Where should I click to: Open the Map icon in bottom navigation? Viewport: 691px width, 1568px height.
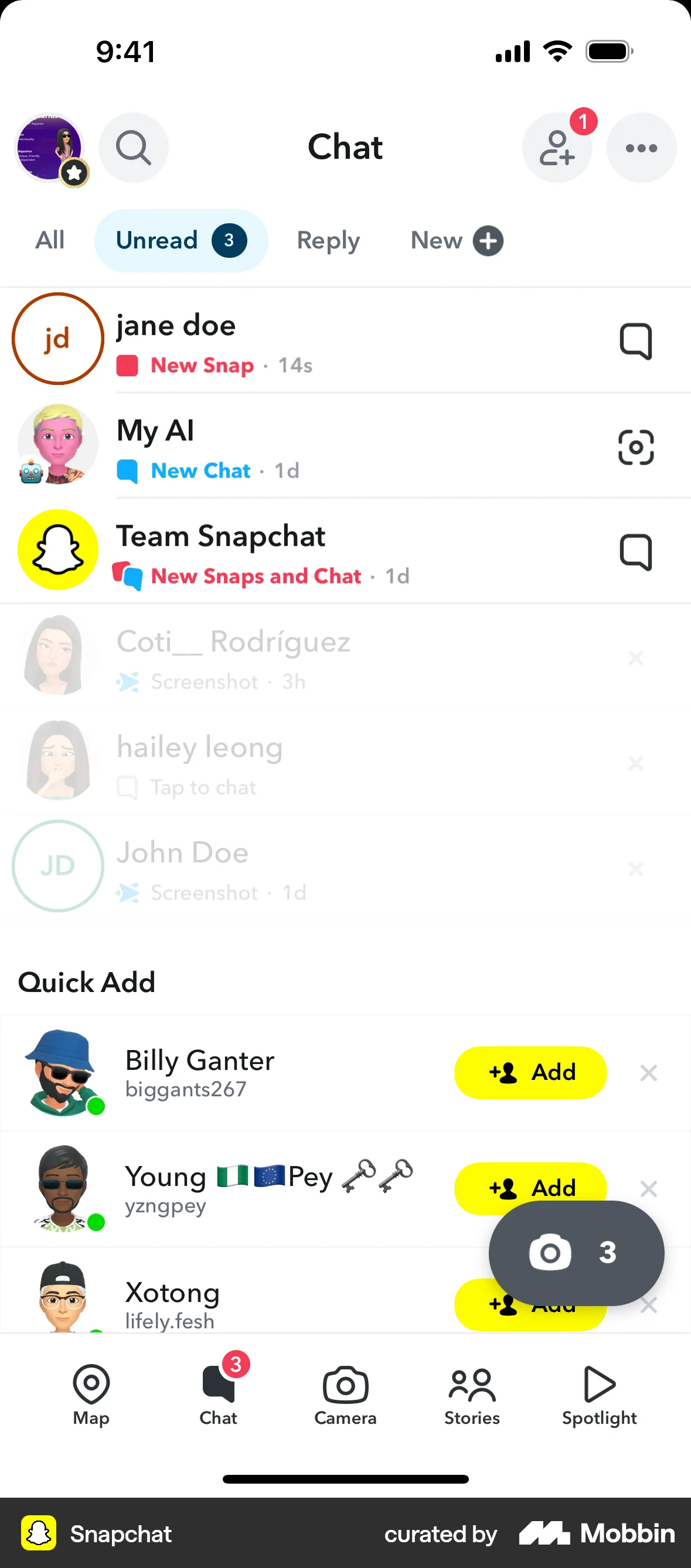tap(91, 1394)
